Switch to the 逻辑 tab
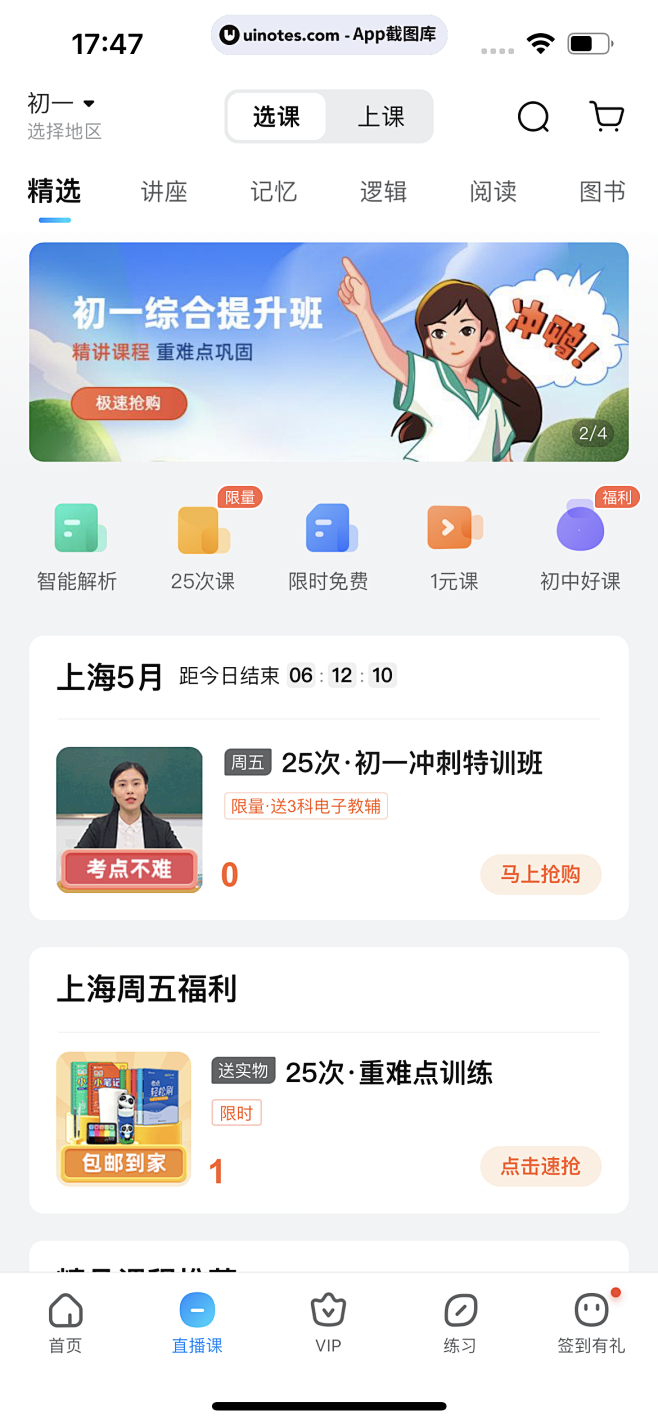This screenshot has height=1424, width=658. pos(384,192)
